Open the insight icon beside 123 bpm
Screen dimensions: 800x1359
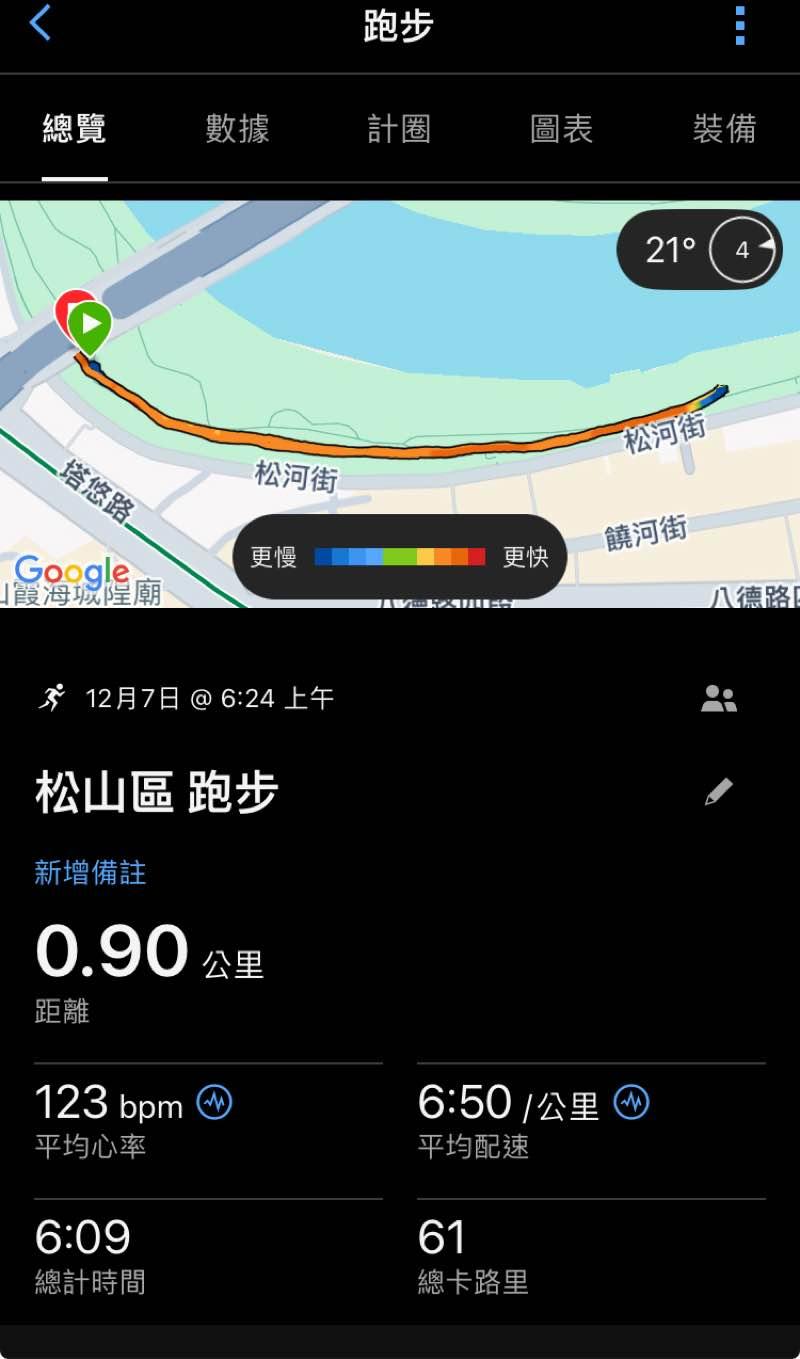[215, 1103]
